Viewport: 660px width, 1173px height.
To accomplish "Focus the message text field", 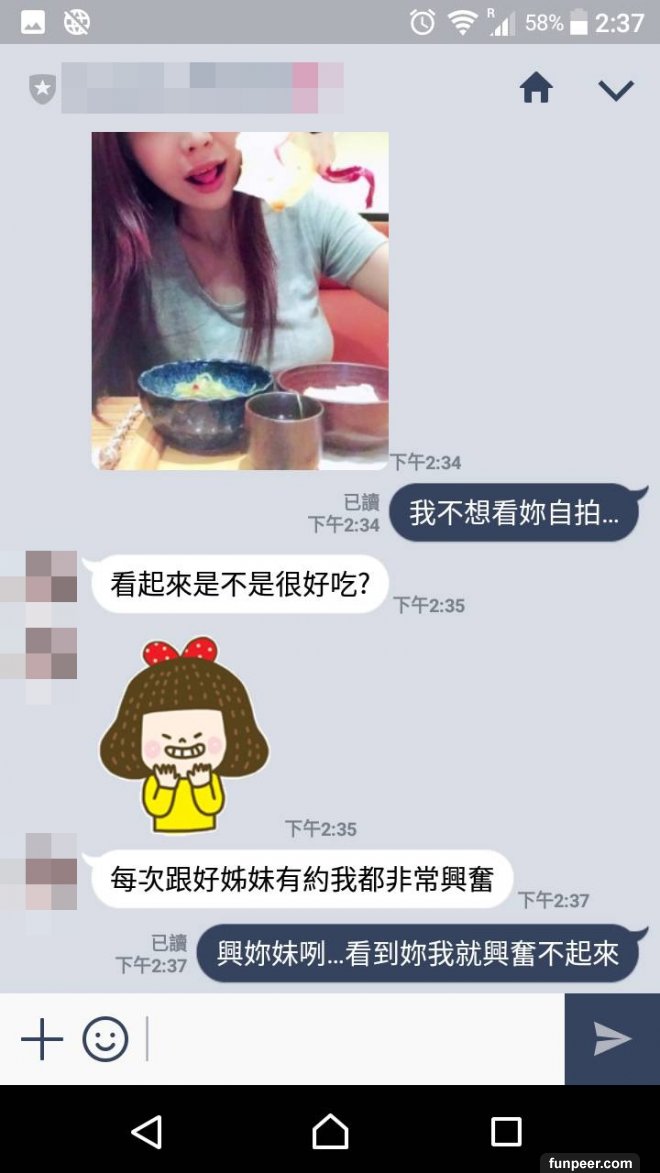I will pos(350,1039).
